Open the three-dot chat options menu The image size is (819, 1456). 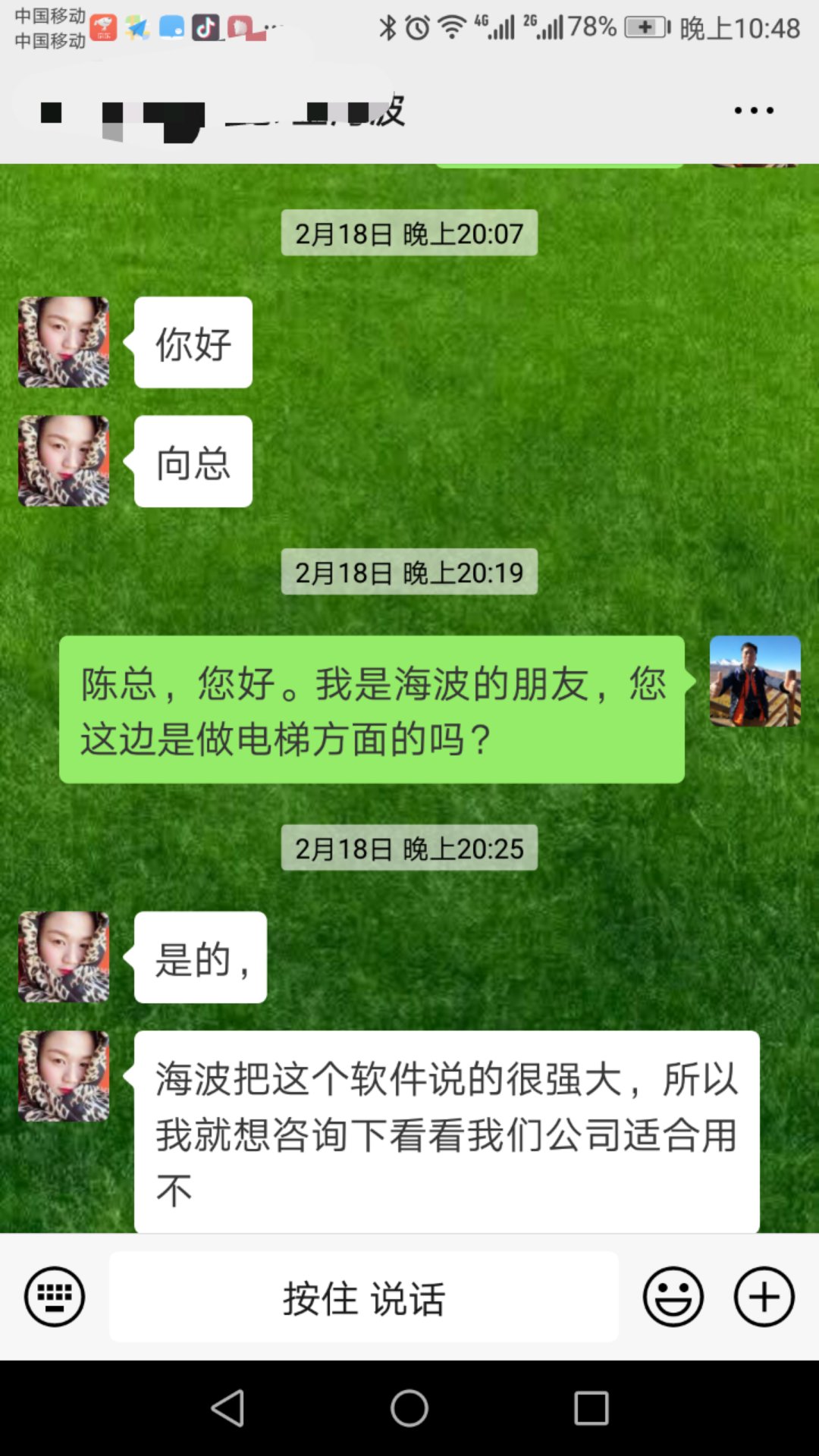click(x=753, y=111)
